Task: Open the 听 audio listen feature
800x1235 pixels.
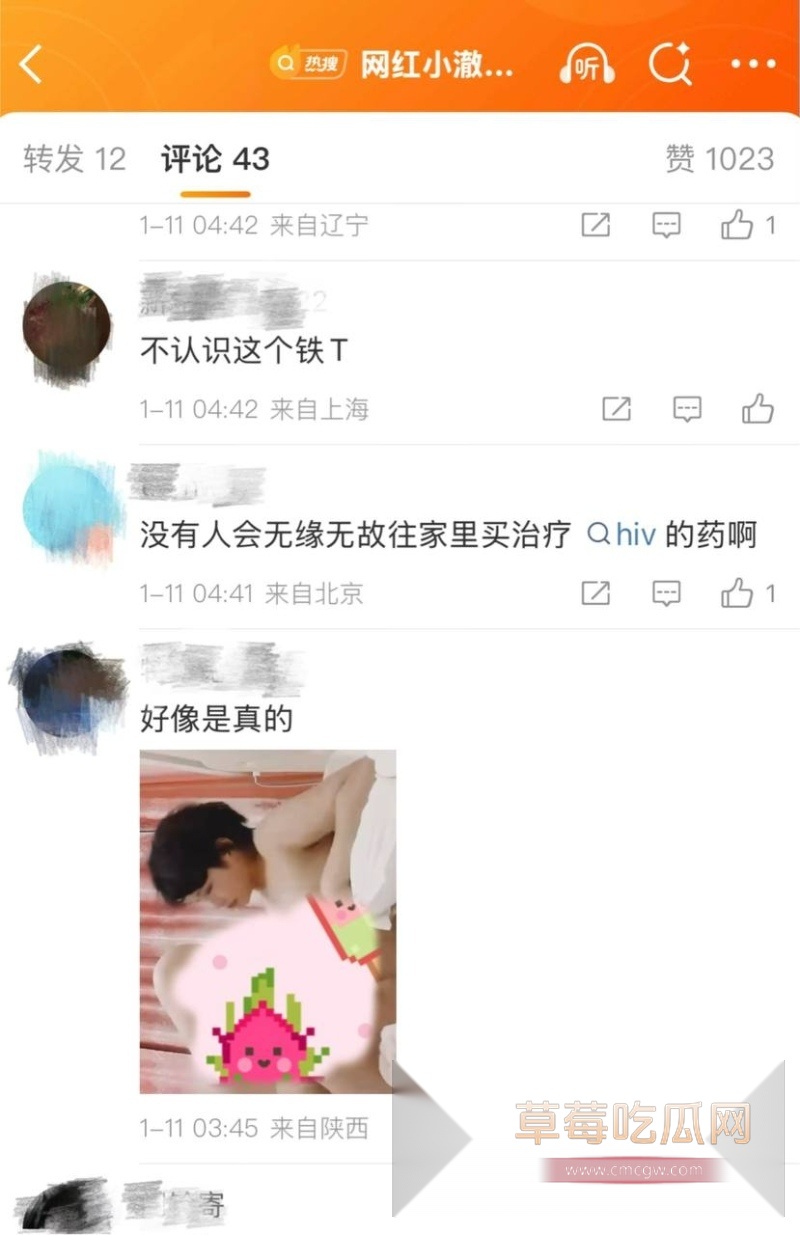Action: pyautogui.click(x=586, y=62)
